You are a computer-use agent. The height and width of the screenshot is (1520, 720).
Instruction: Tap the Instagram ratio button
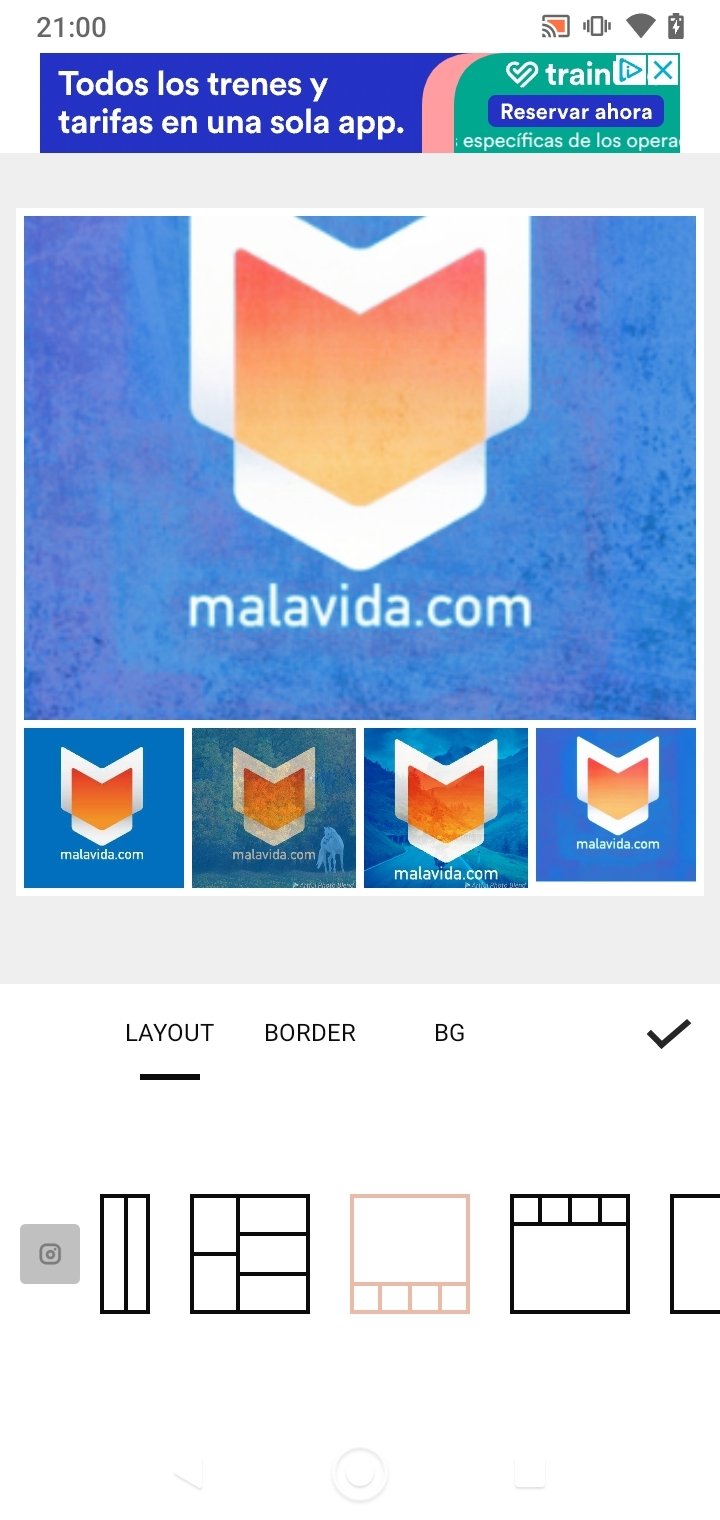(x=50, y=1253)
